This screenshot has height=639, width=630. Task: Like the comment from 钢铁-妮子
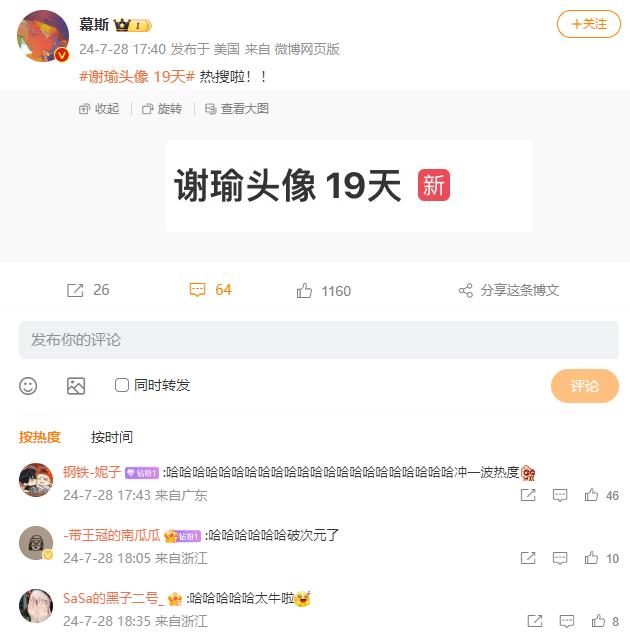pos(591,495)
